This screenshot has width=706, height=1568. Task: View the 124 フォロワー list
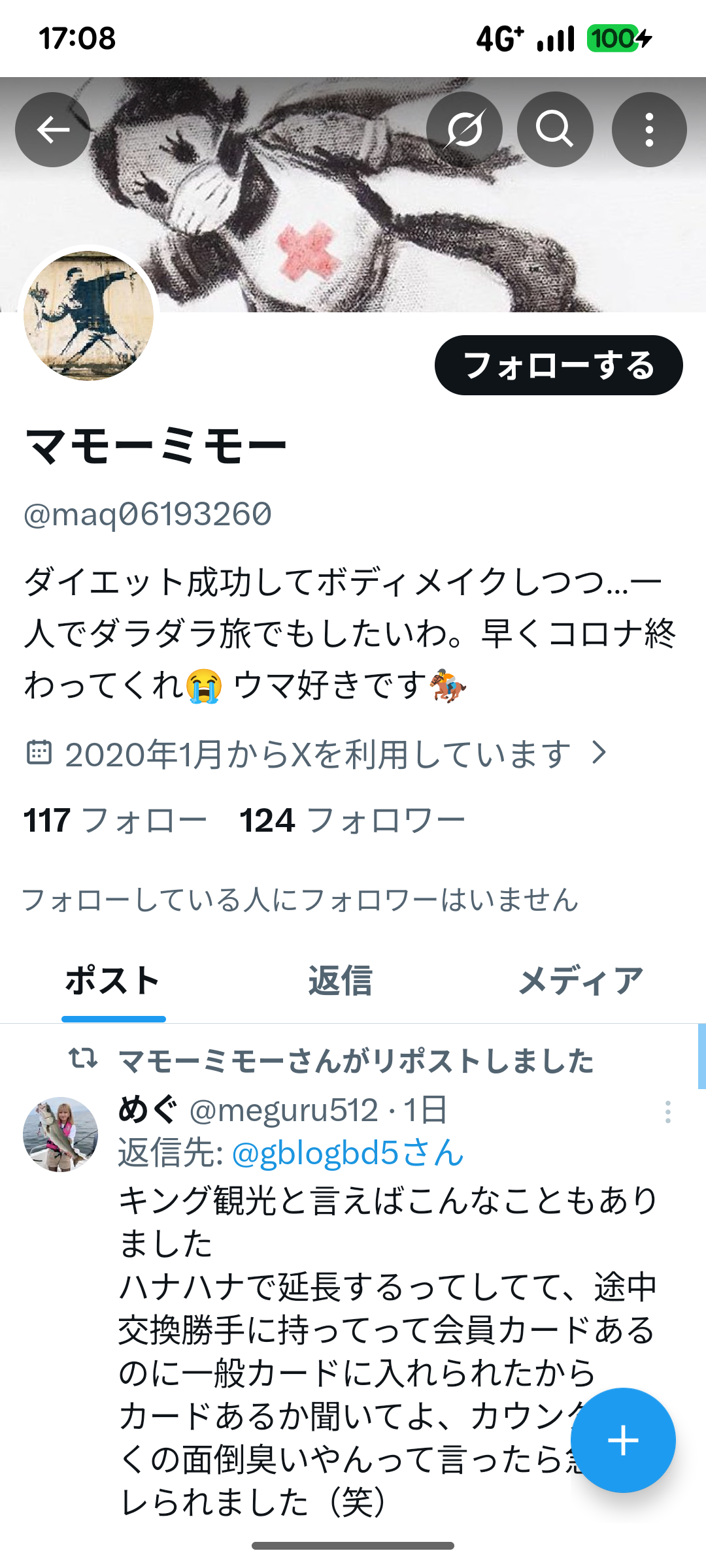(352, 821)
